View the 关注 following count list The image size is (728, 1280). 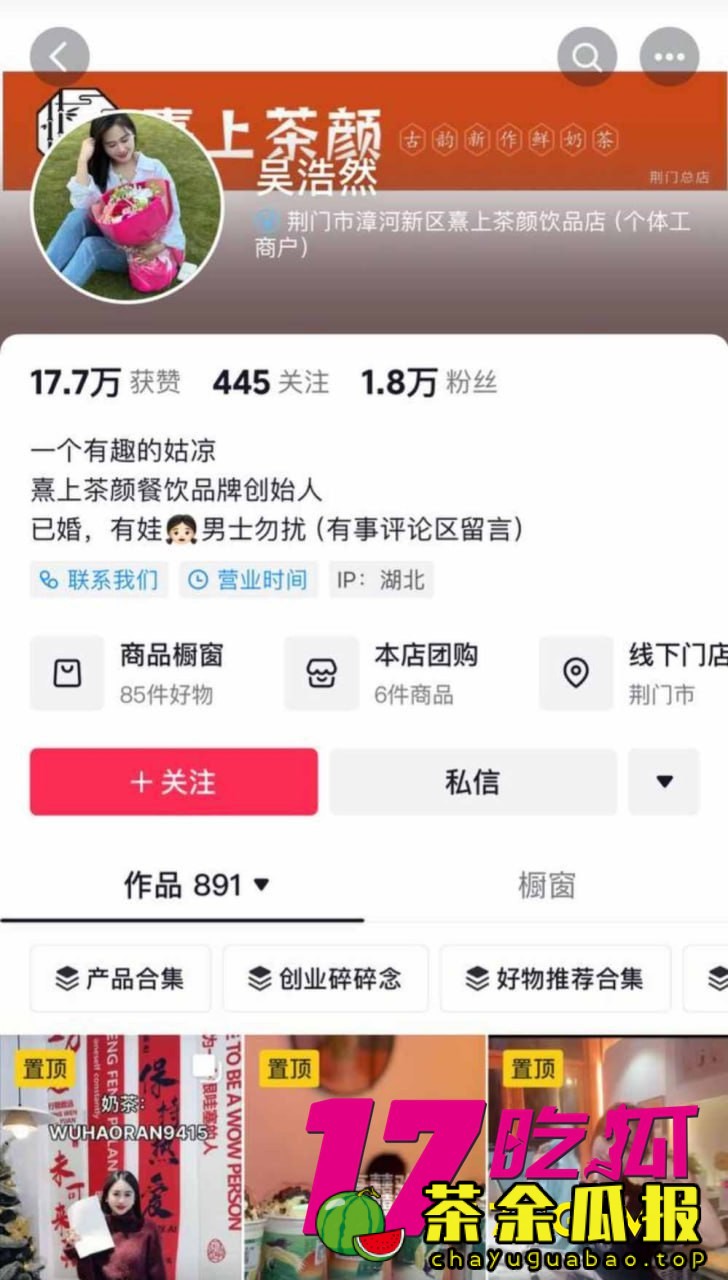click(270, 382)
